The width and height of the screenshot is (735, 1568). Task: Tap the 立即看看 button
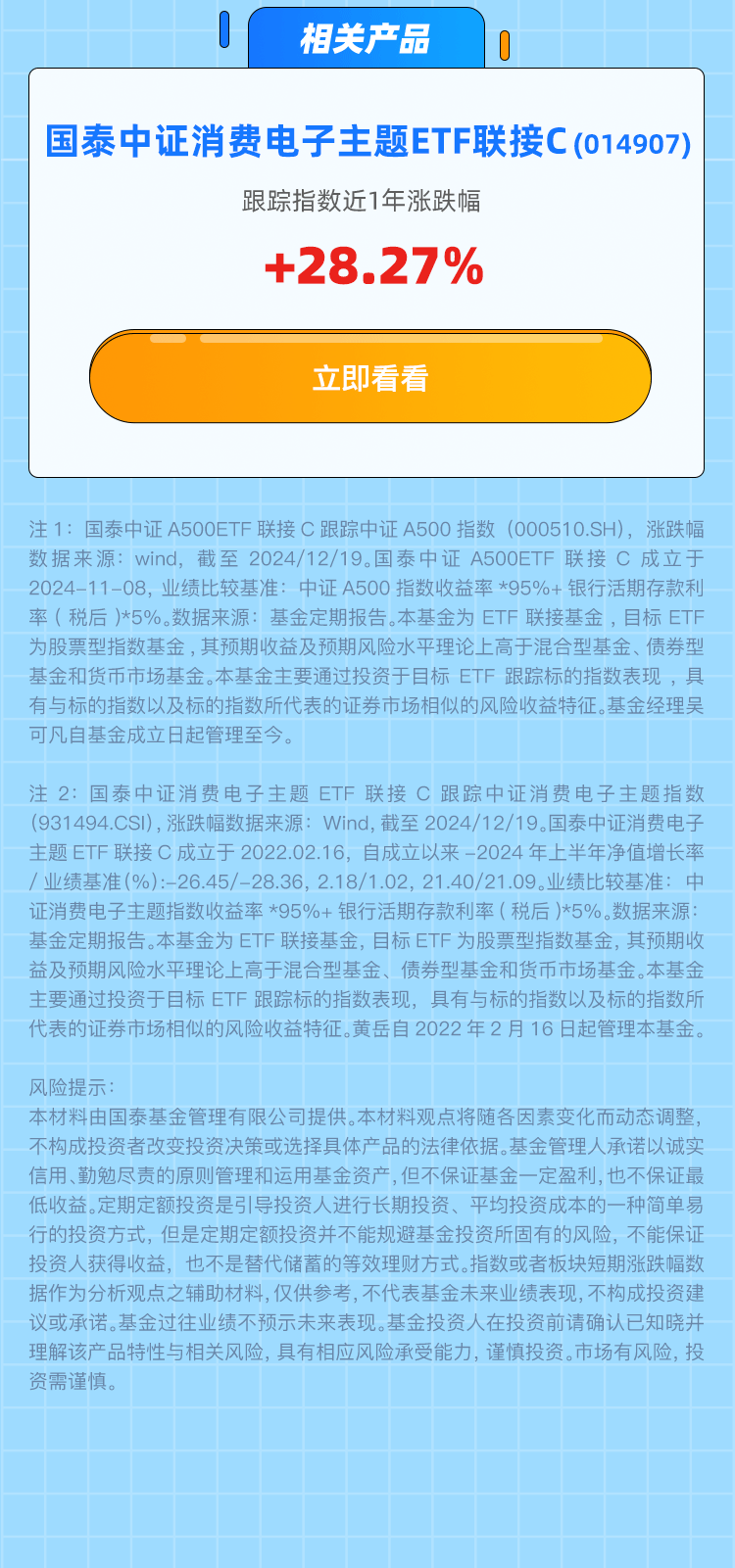pos(369,378)
